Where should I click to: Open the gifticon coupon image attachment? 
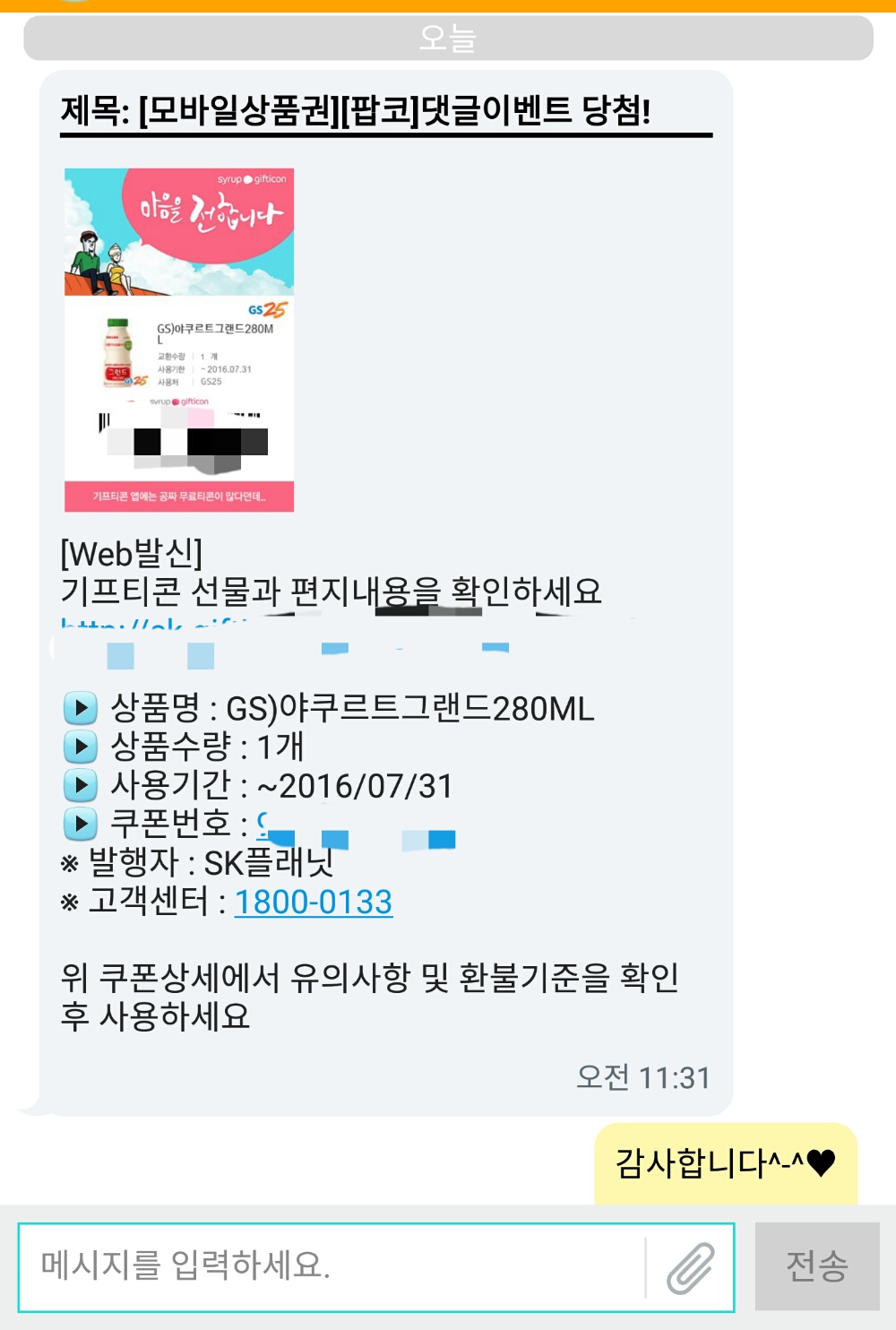point(179,340)
